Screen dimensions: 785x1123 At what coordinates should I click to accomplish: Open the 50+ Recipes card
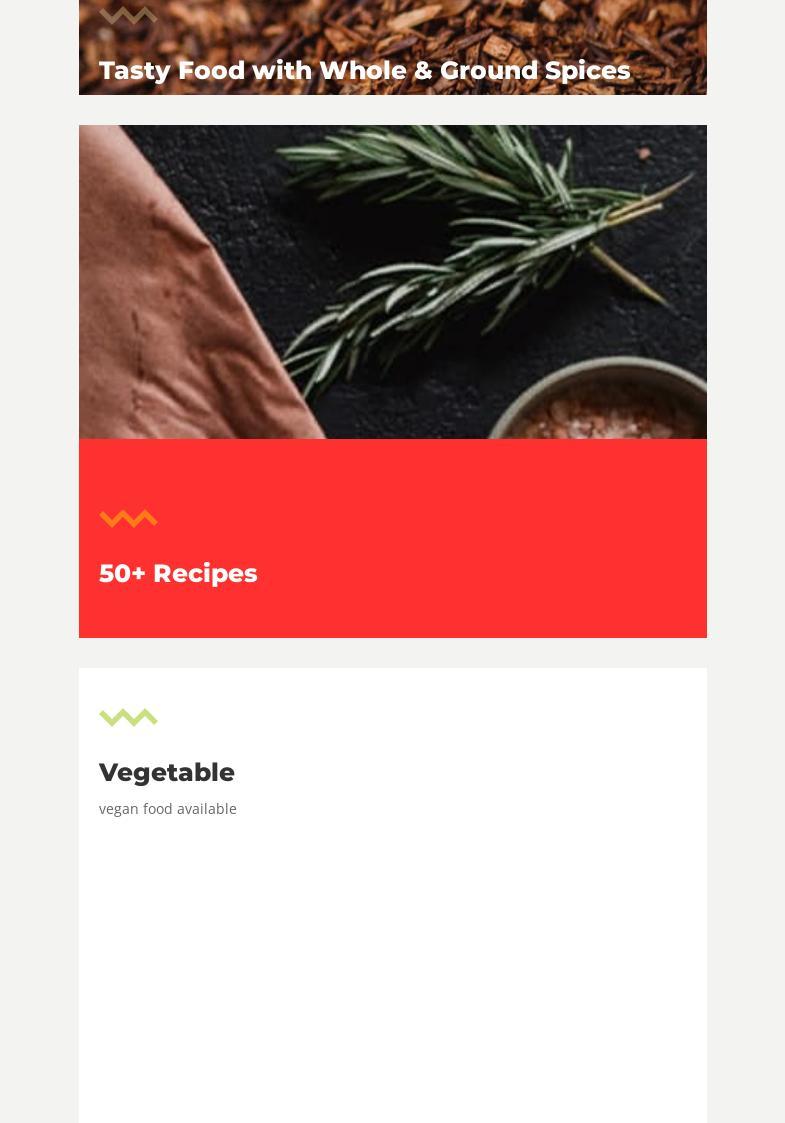click(x=178, y=573)
